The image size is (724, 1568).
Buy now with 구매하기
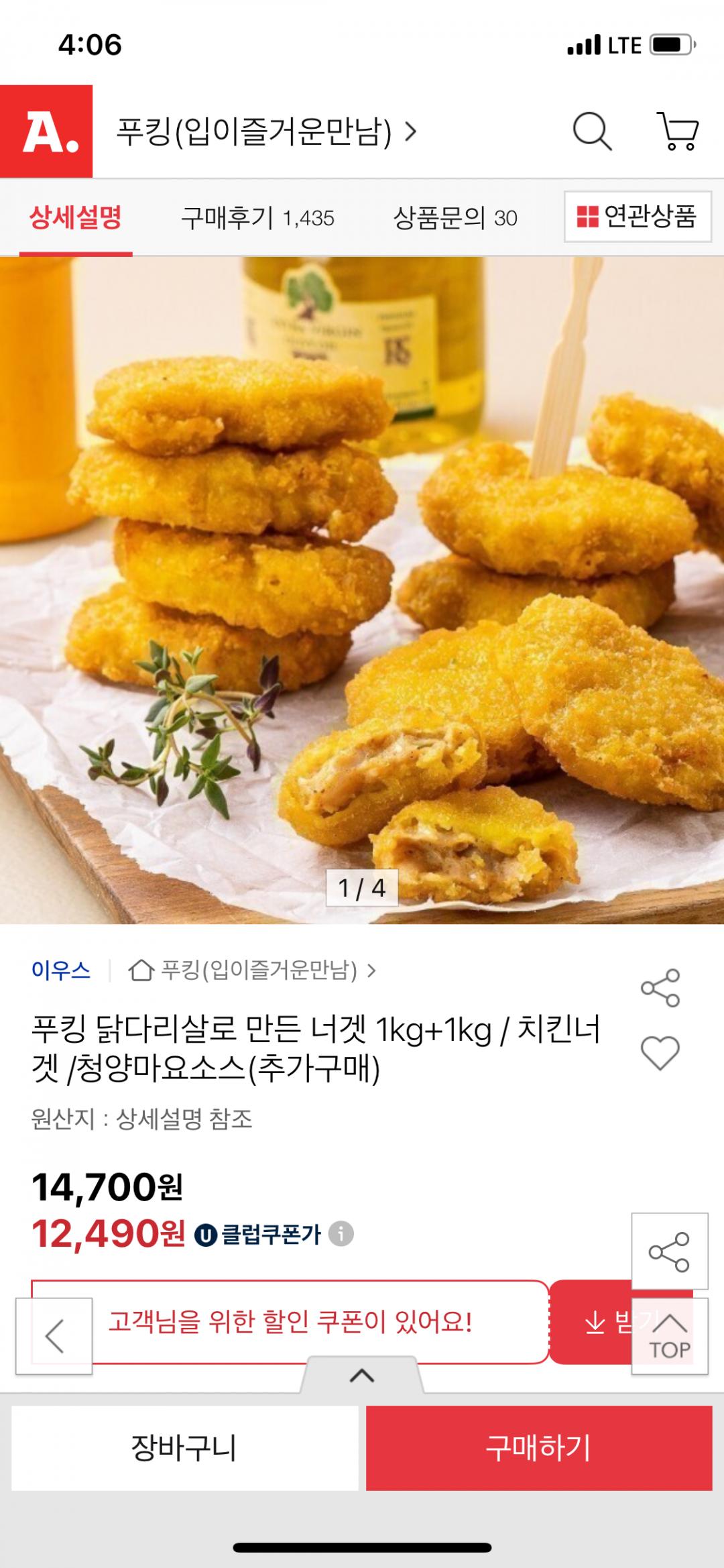[x=538, y=1448]
